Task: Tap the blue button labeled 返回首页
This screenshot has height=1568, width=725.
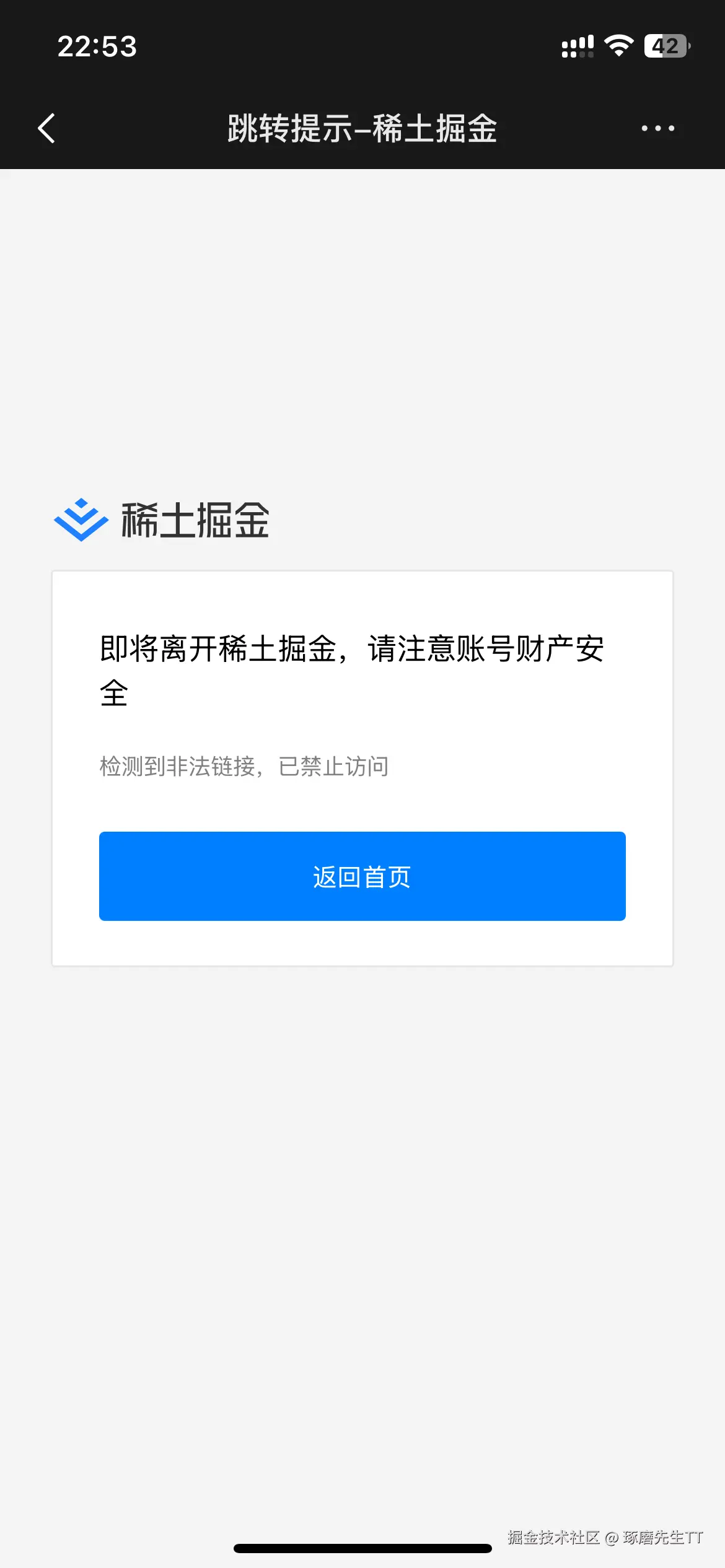Action: [362, 876]
